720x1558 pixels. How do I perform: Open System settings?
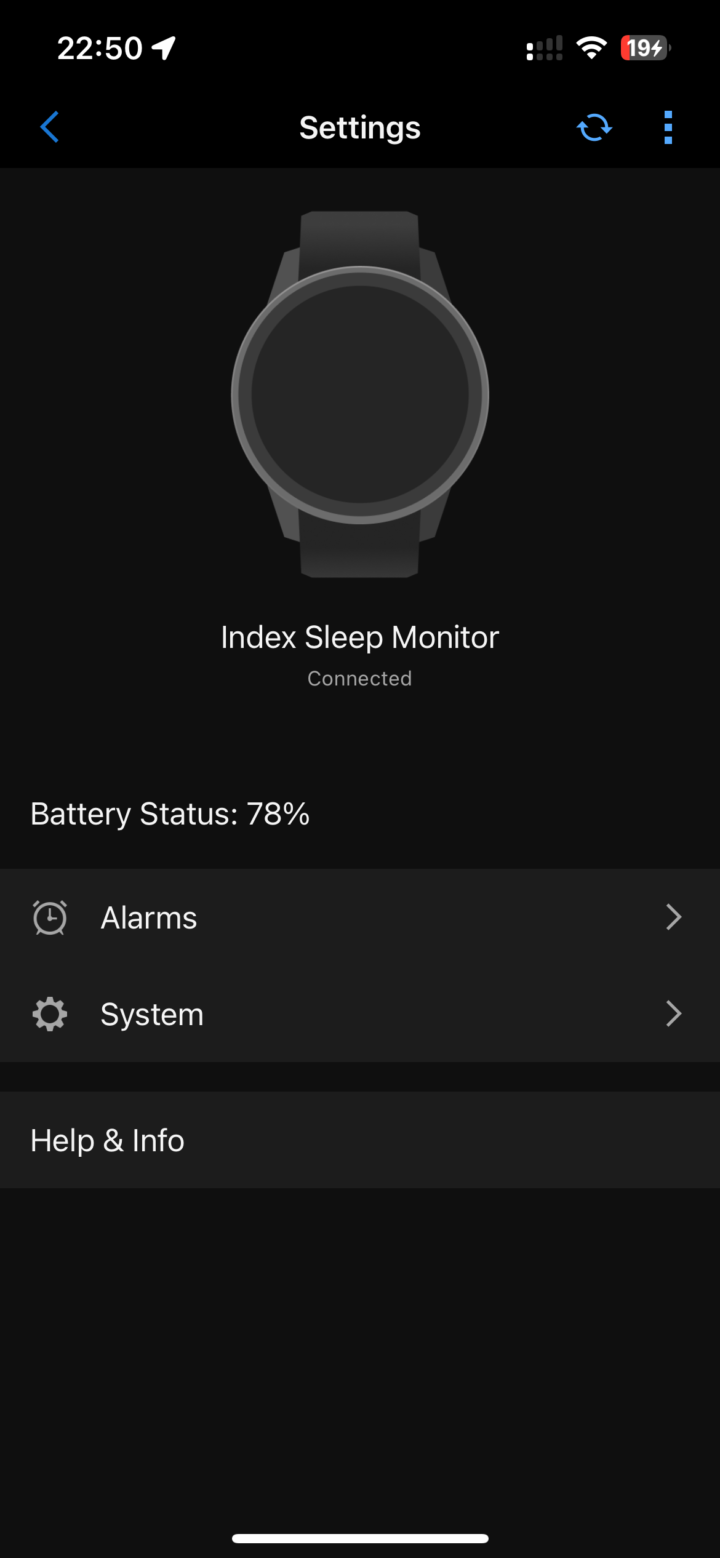tap(360, 1014)
